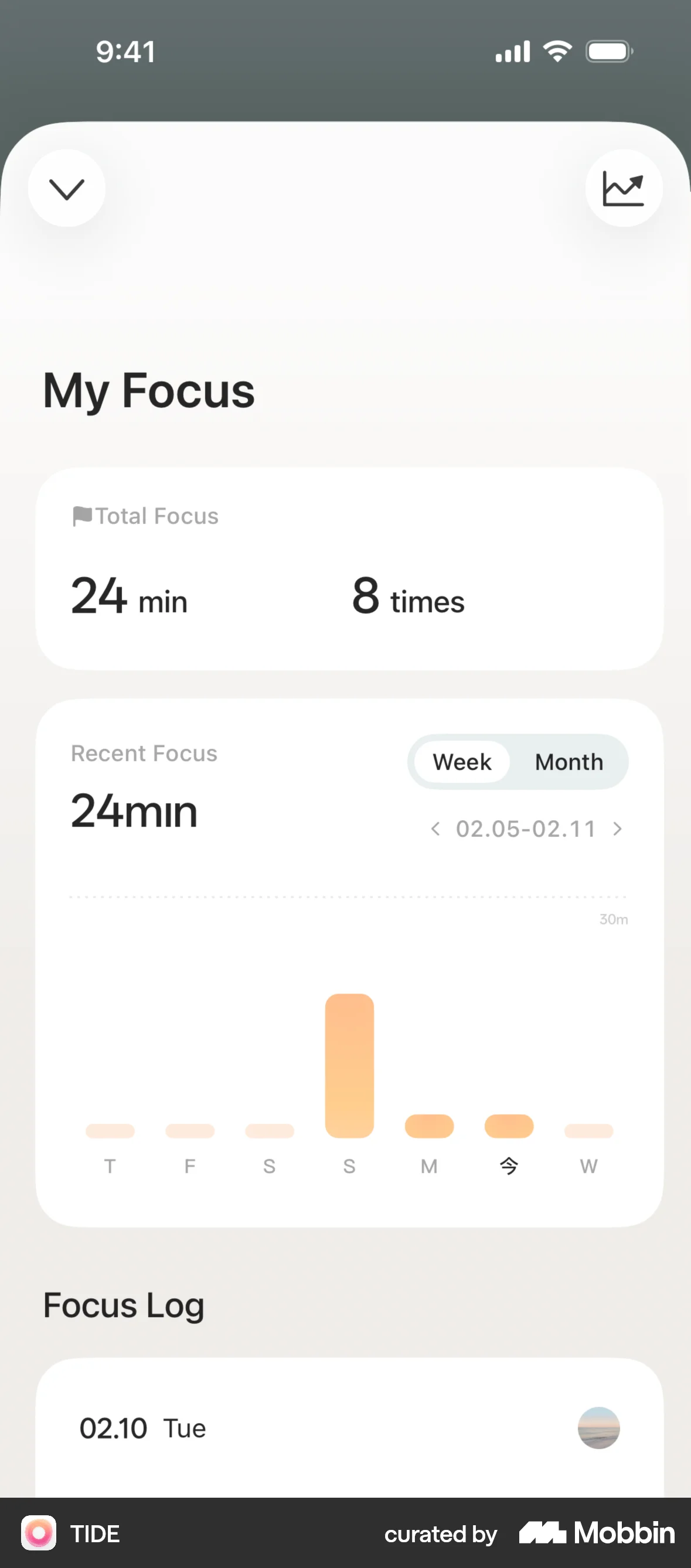Screen dimensions: 691x1568
Task: Open the statistics trend view
Action: point(624,188)
